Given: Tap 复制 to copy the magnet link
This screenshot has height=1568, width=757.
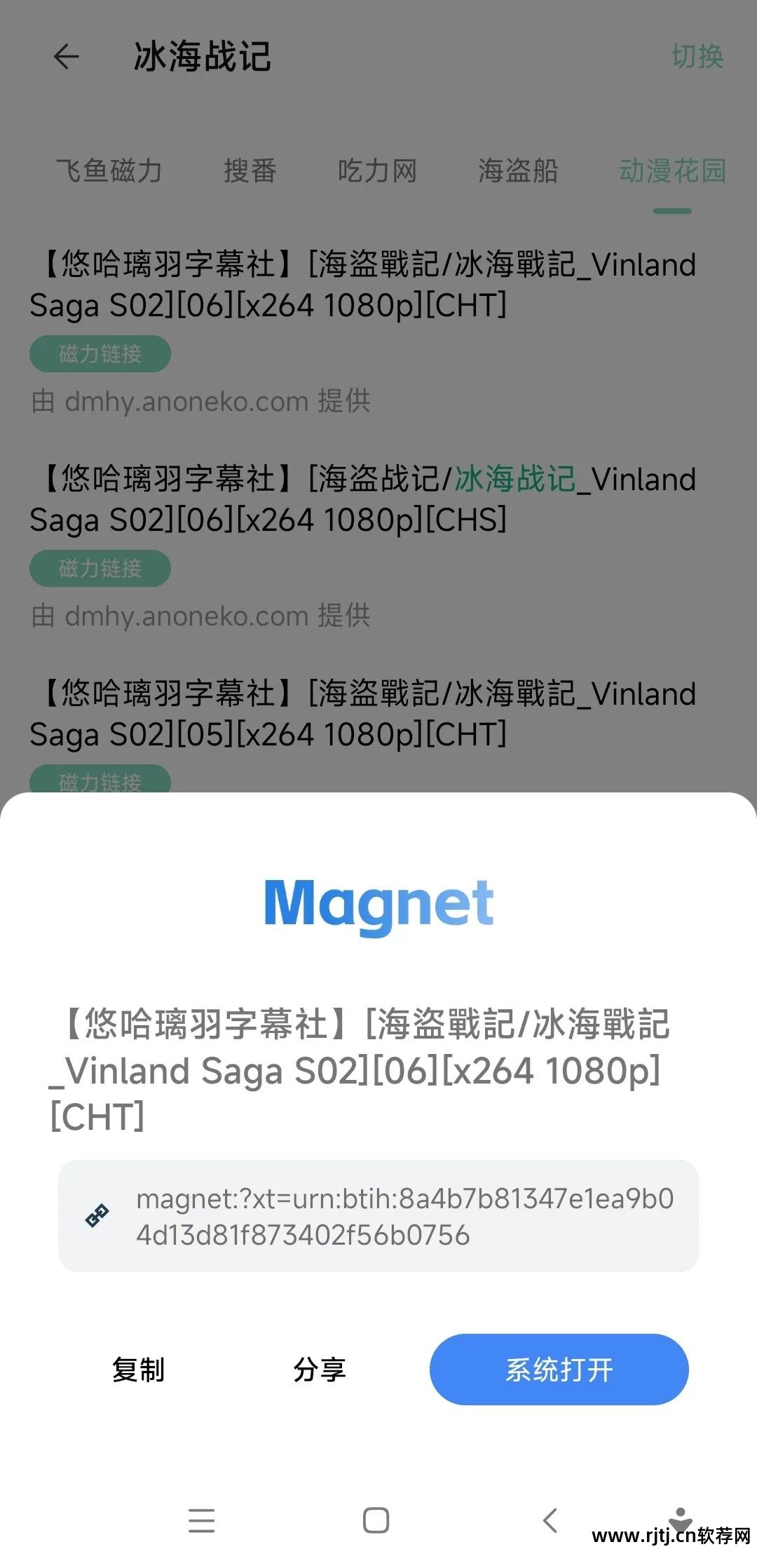Looking at the screenshot, I should click(137, 1368).
